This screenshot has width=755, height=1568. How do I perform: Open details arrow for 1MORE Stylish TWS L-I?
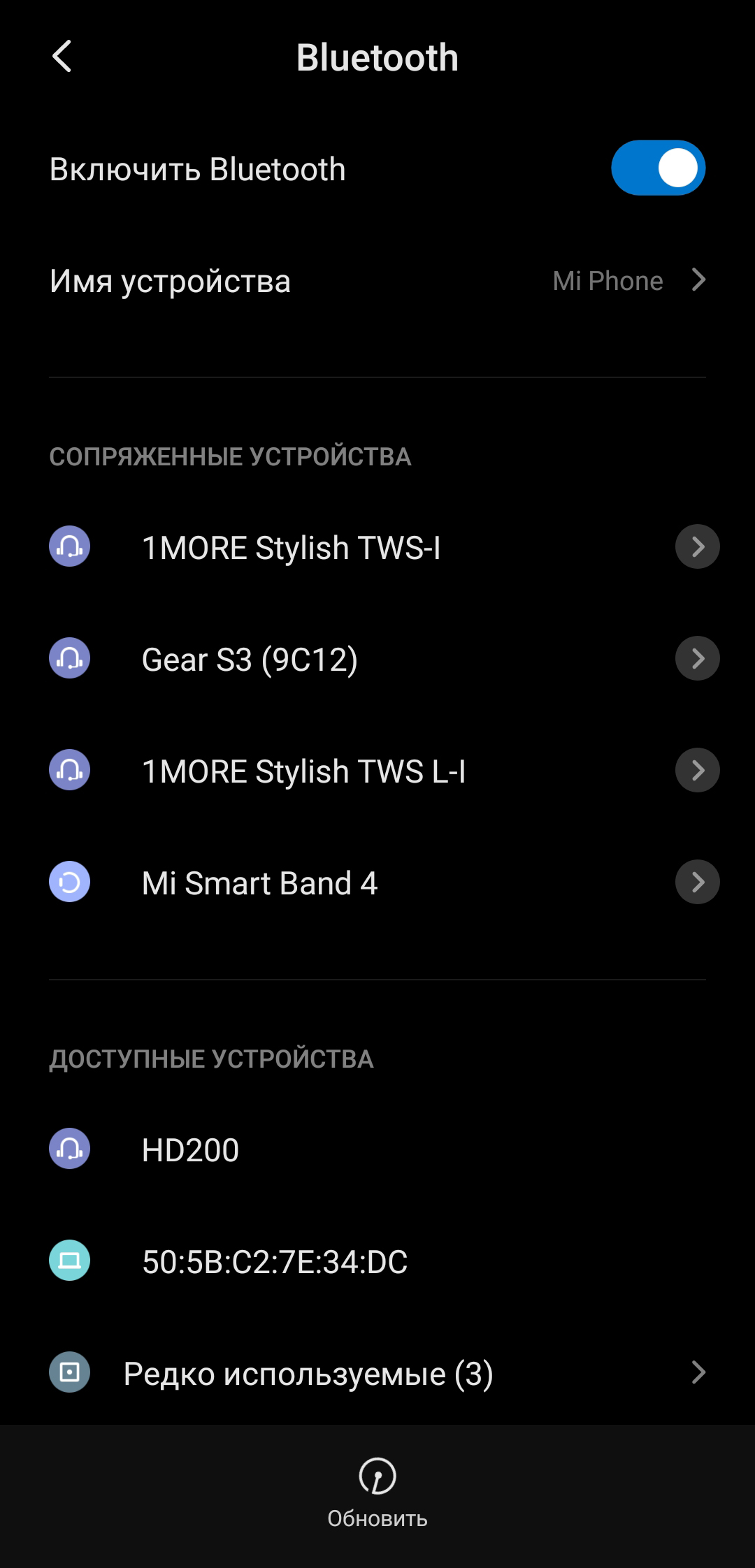click(697, 770)
